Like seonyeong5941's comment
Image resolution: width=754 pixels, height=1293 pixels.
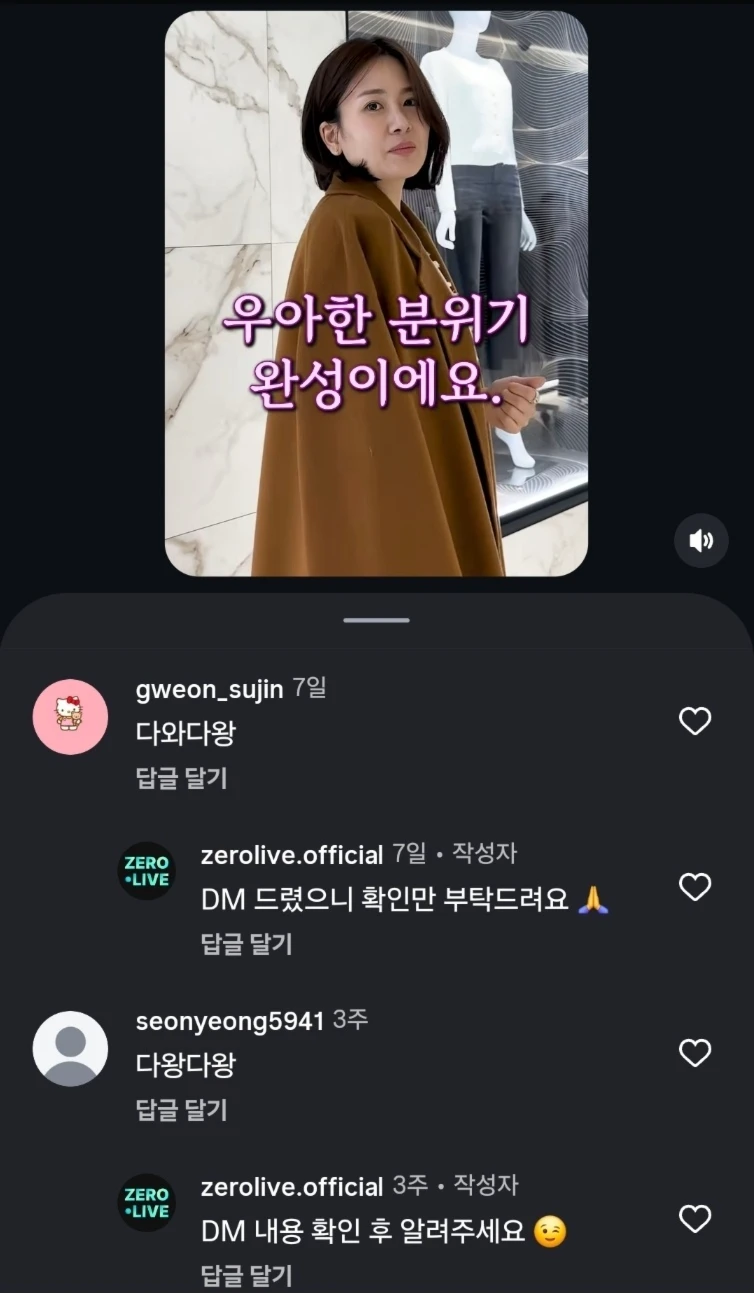(695, 1053)
